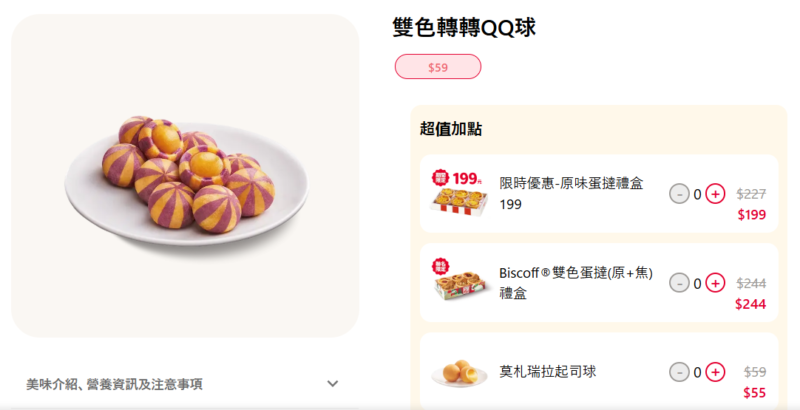Increase quantity of 限時優惠-原味蛋撻禮盒
This screenshot has height=410, width=800.
pos(715,194)
